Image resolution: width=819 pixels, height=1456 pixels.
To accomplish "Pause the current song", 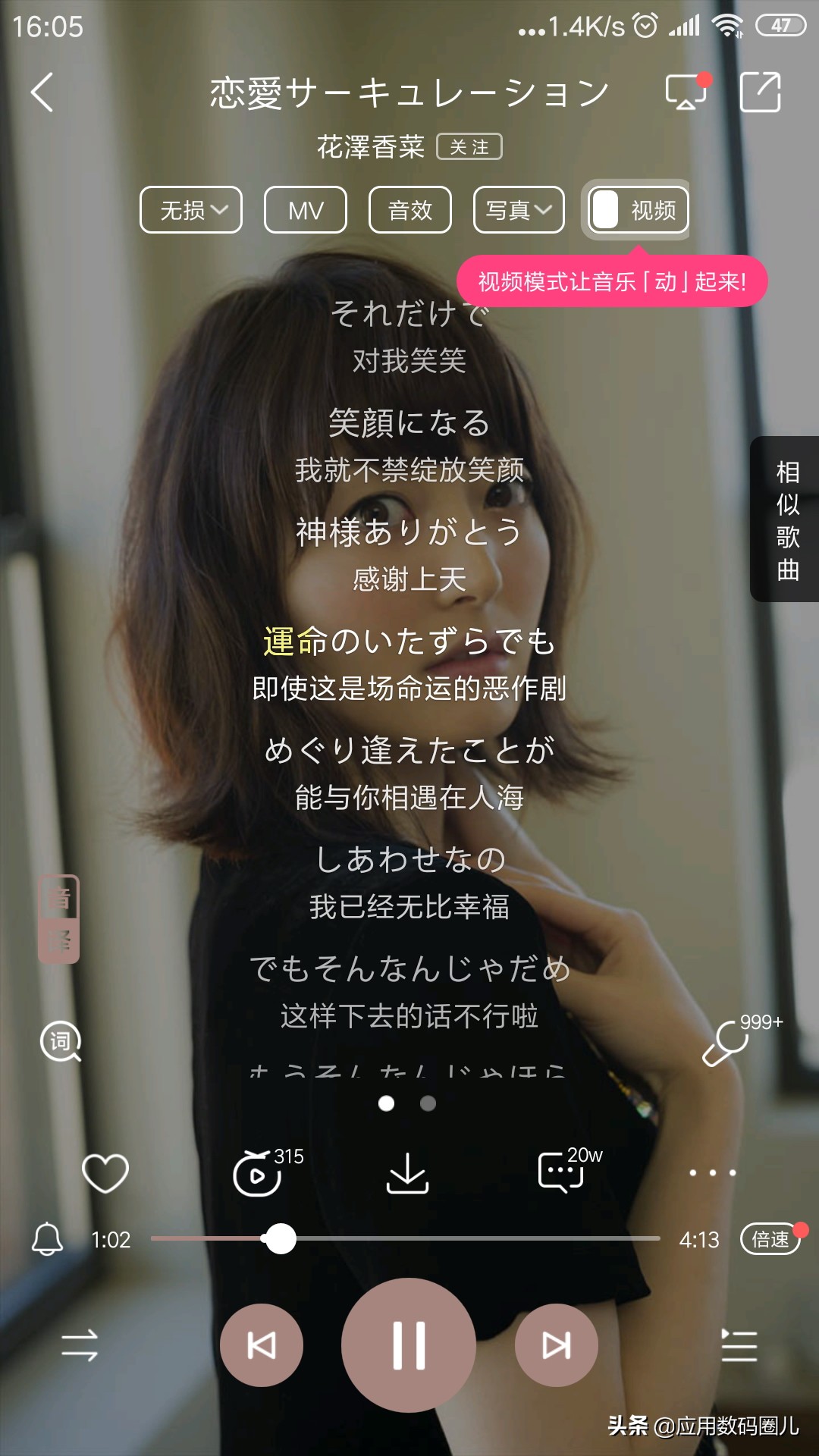I will (x=409, y=1346).
